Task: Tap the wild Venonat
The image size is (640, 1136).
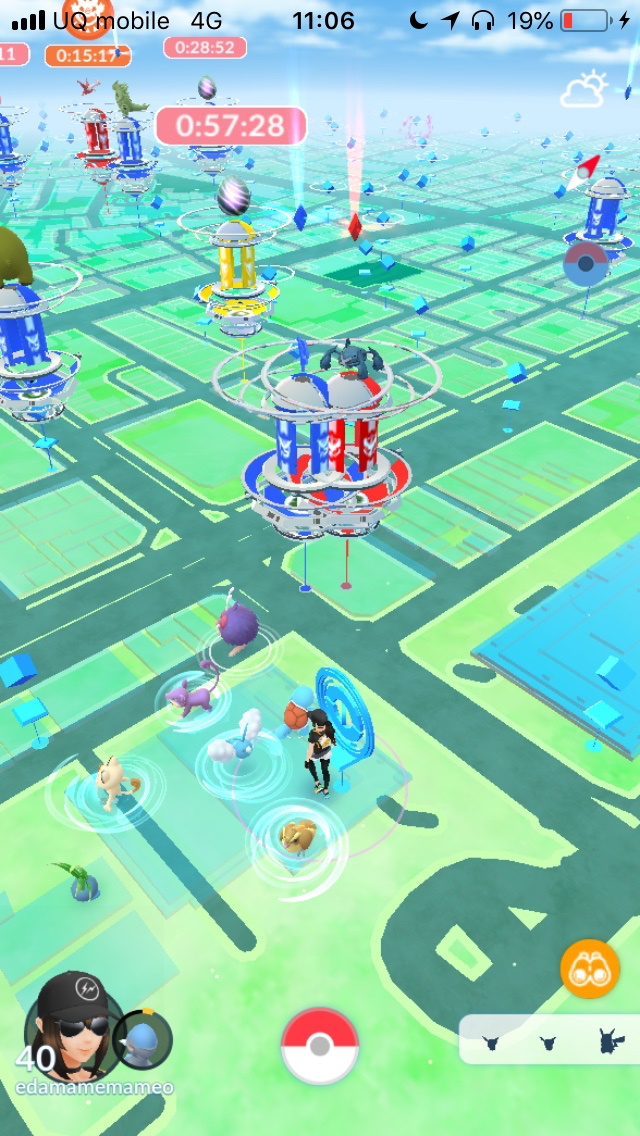Action: (x=238, y=628)
